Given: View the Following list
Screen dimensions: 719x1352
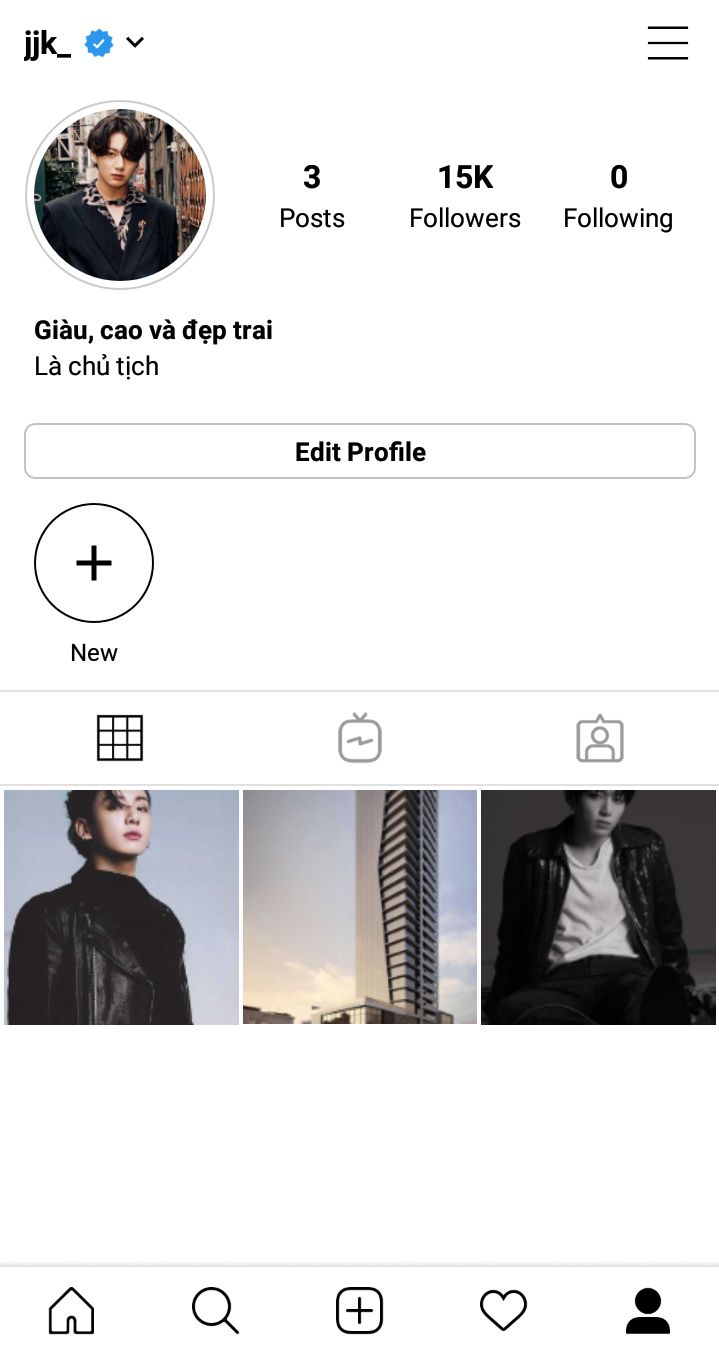Looking at the screenshot, I should pyautogui.click(x=618, y=197).
